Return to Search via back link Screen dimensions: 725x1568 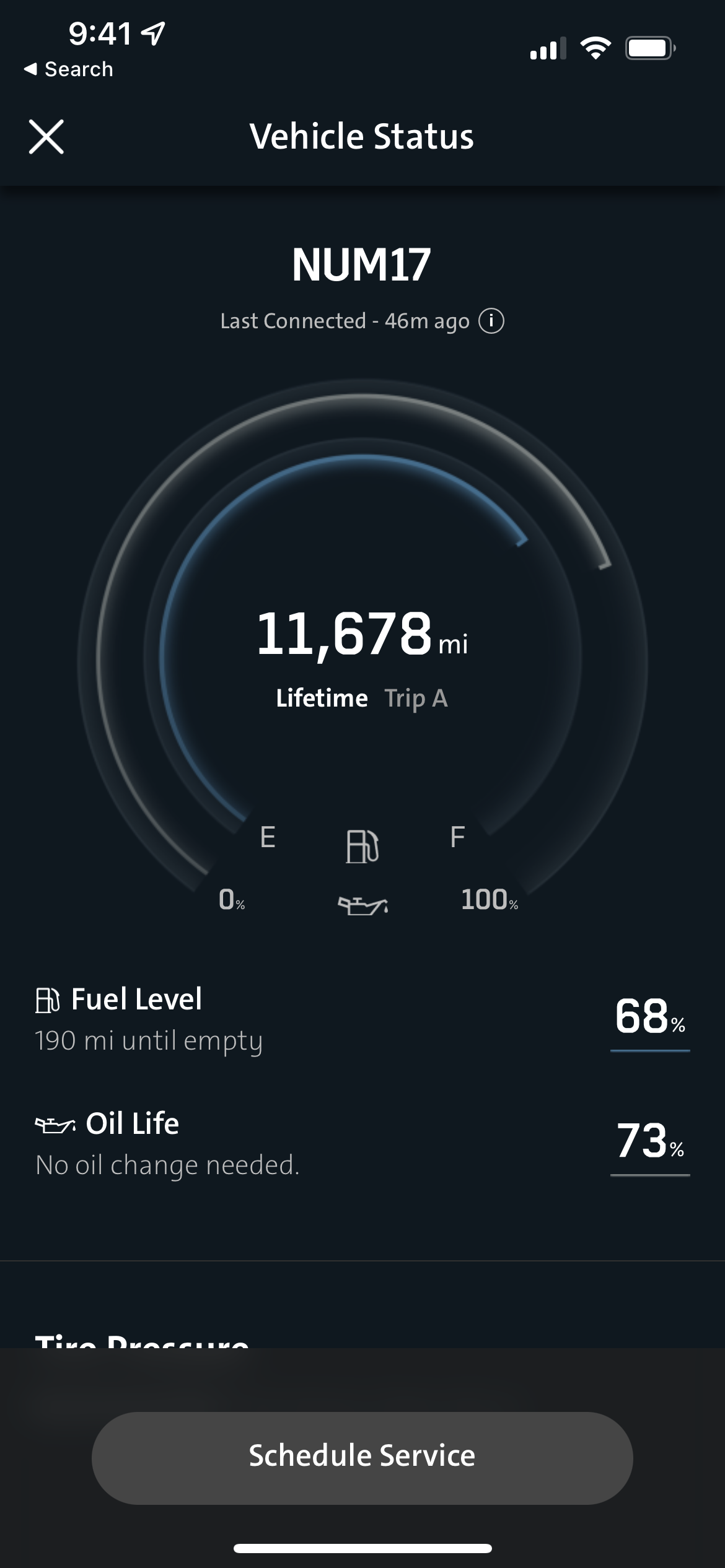[68, 69]
